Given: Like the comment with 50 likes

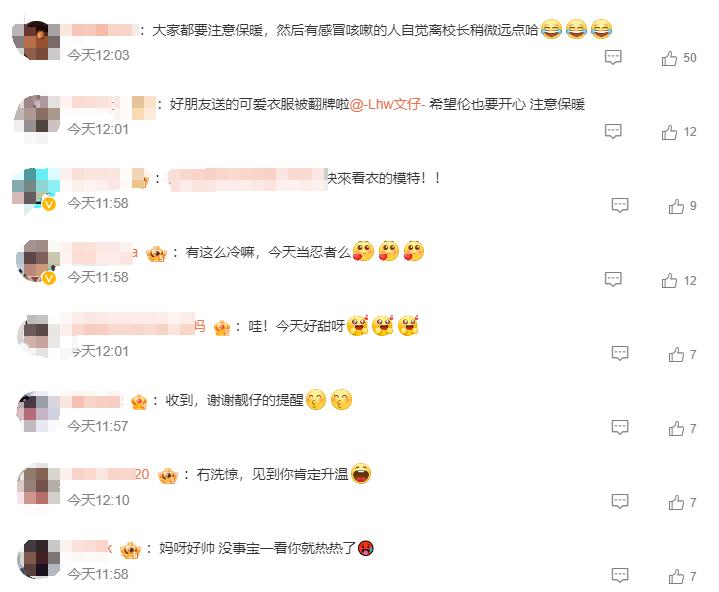Looking at the screenshot, I should click(670, 59).
